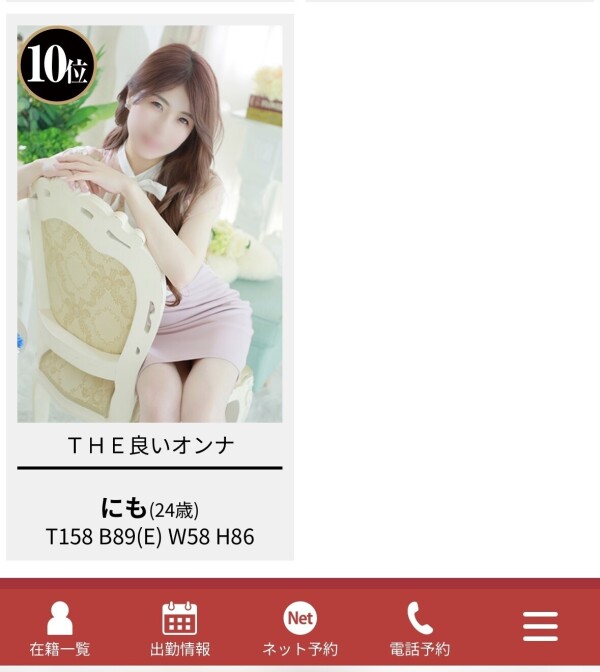Open the hamburger menu
600x672 pixels.
pyautogui.click(x=540, y=626)
